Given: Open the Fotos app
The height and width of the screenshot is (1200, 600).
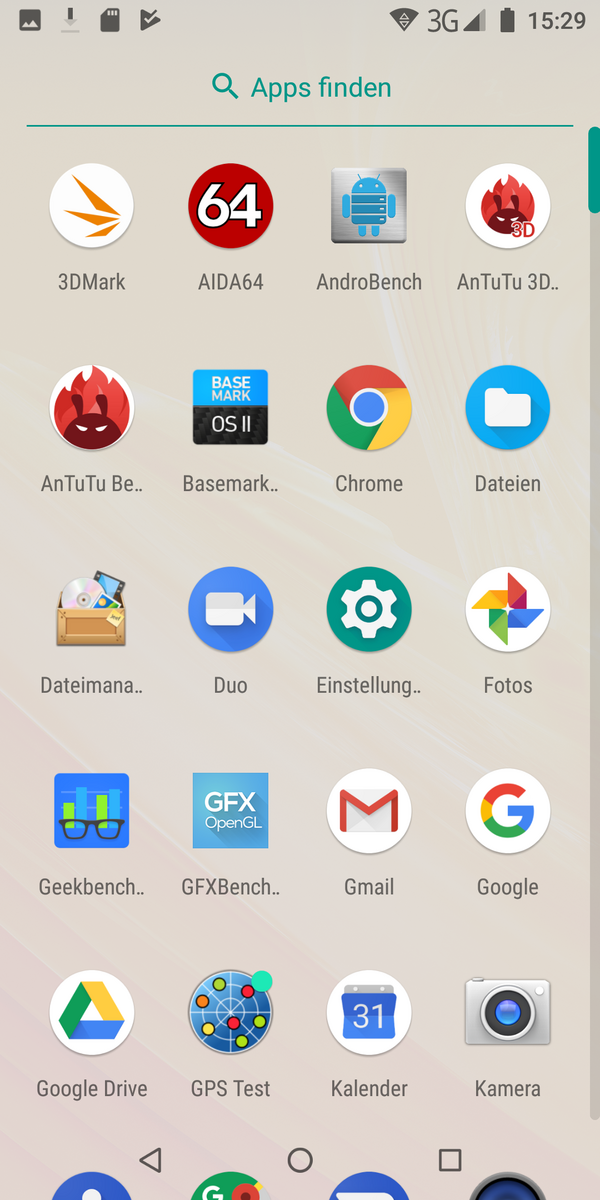Looking at the screenshot, I should [508, 610].
